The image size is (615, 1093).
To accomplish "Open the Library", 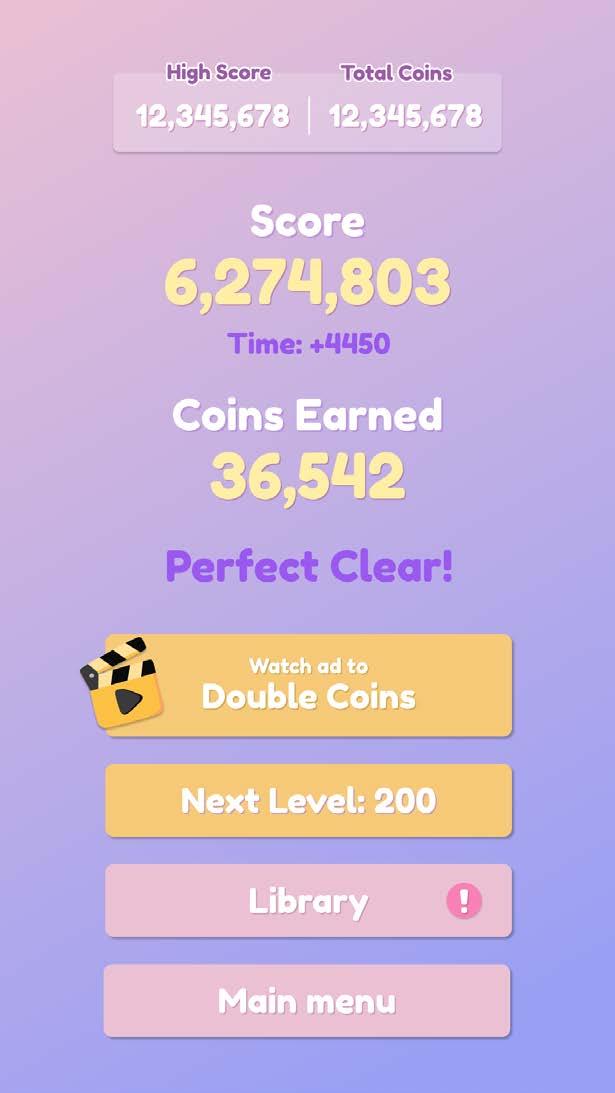I will pyautogui.click(x=308, y=901).
